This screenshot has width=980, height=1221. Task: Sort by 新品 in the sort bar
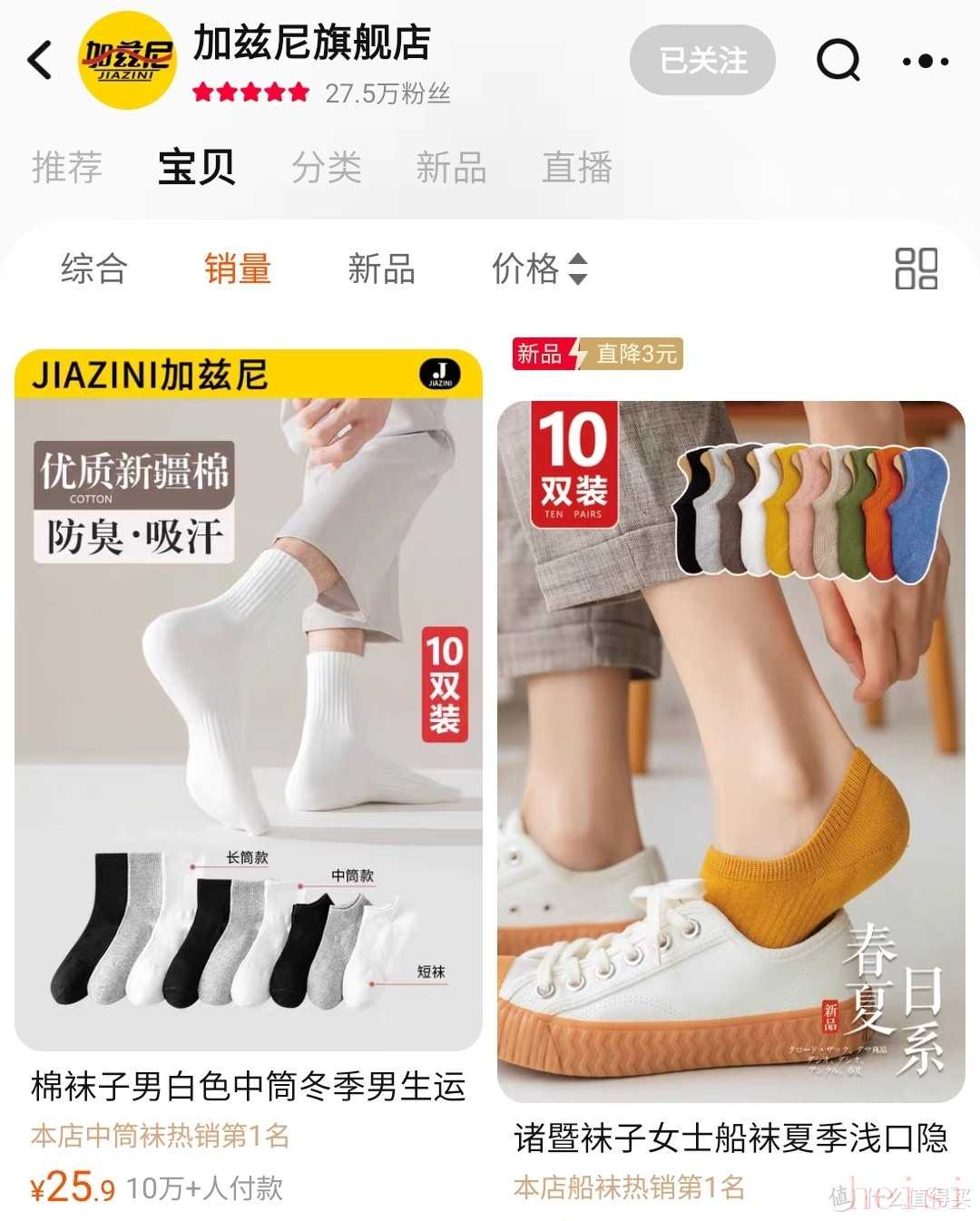381,269
